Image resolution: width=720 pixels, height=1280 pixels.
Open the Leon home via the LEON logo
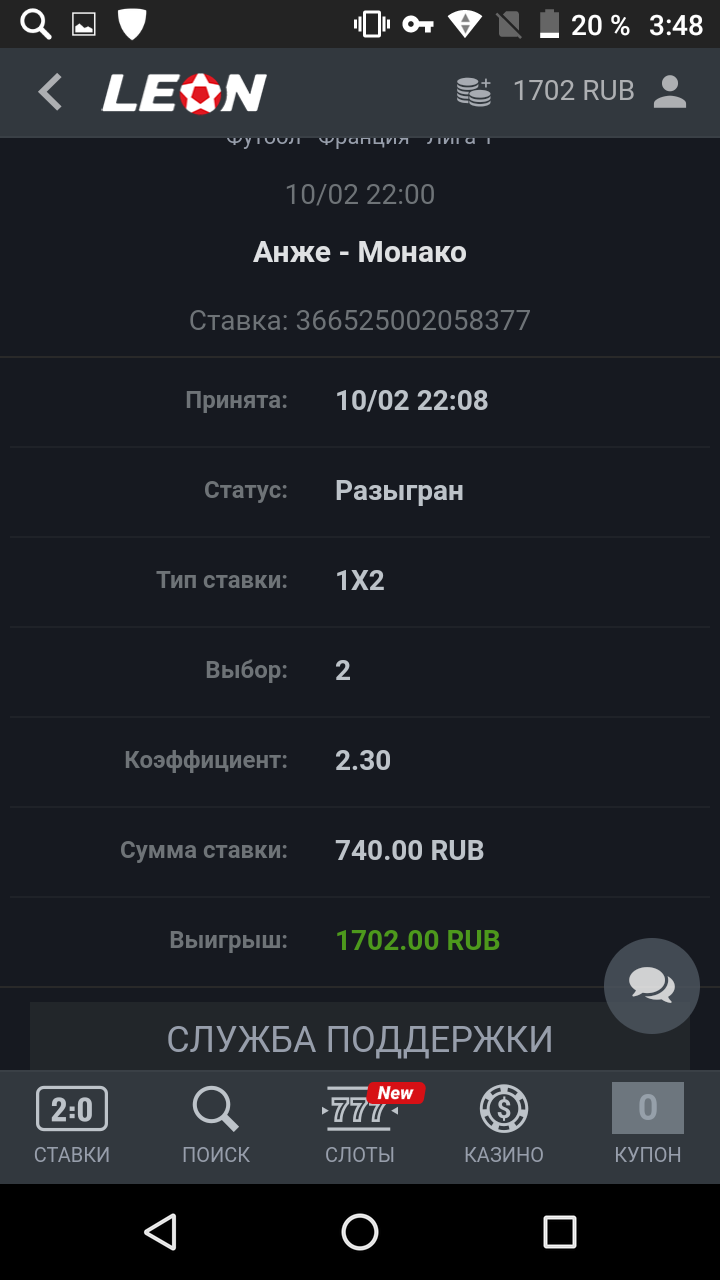(x=184, y=92)
